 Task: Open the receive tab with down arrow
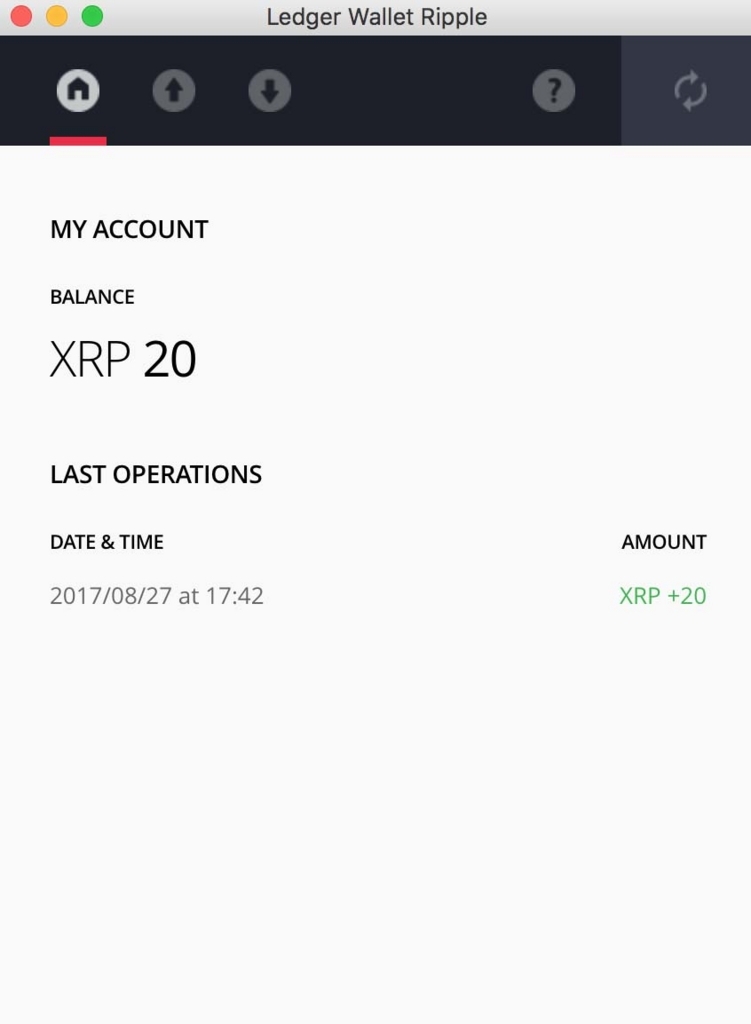[x=269, y=92]
